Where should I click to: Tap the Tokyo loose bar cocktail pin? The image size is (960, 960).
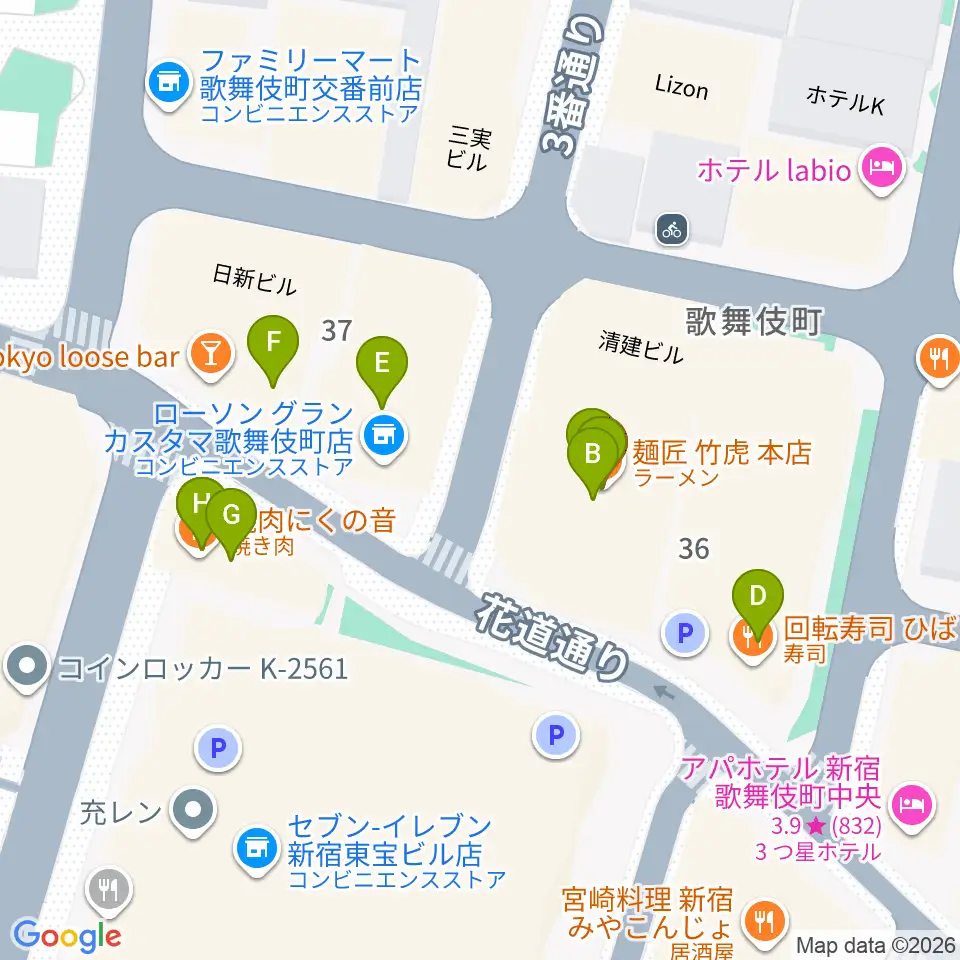click(211, 354)
